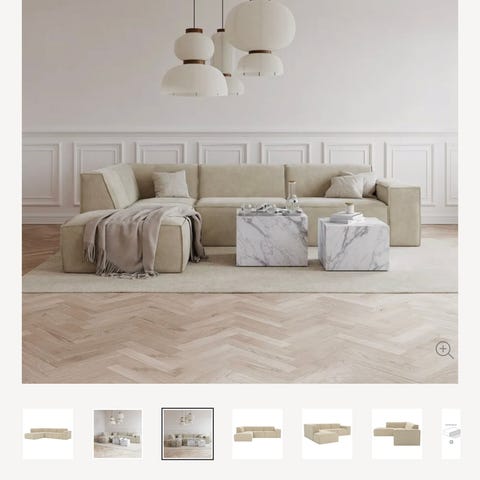Select the partially visible dimensions diagram thumbnail
Viewport: 480px width, 480px height.
(x=451, y=434)
